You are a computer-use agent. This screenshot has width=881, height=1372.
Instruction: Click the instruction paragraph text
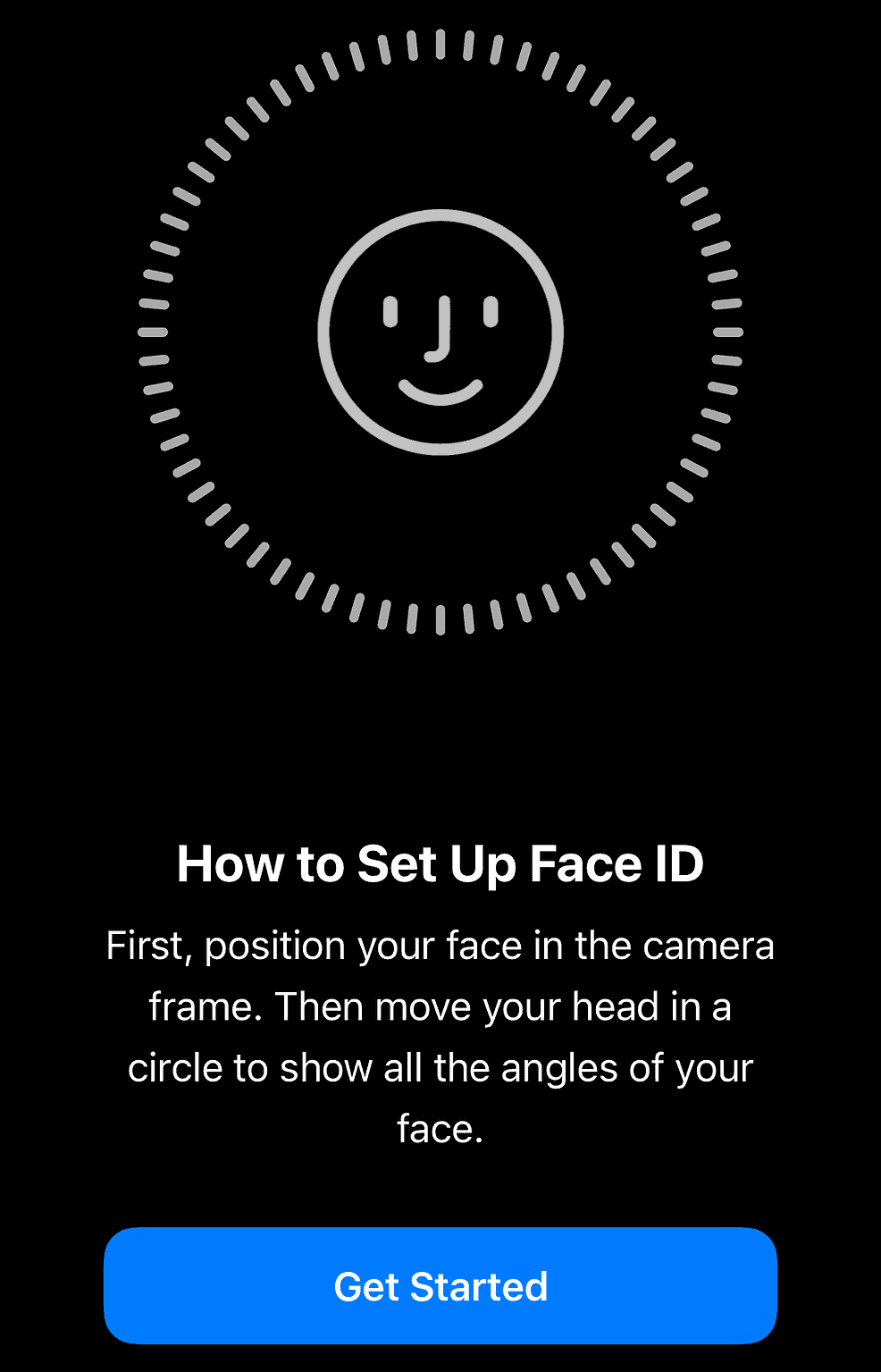click(440, 1037)
